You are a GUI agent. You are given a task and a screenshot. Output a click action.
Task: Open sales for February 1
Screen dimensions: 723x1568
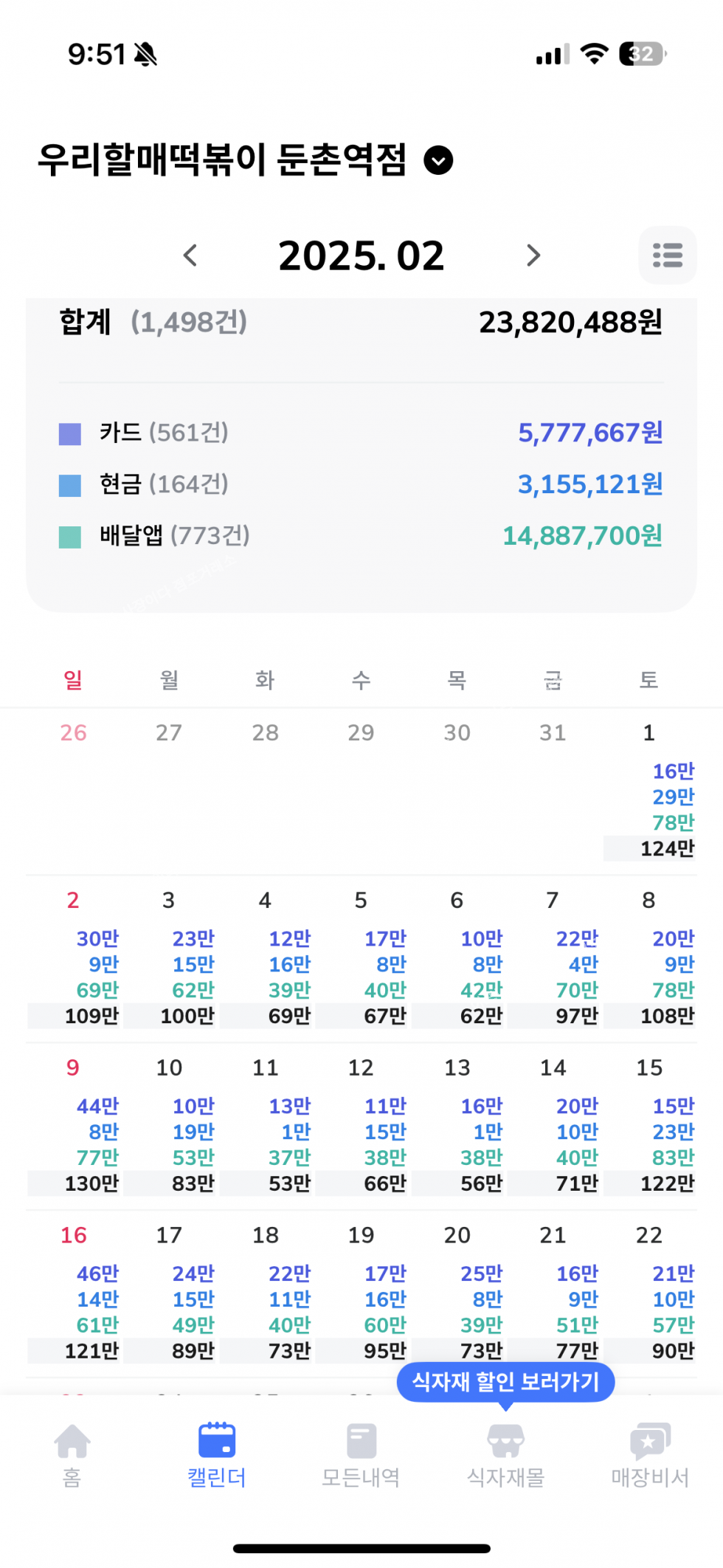(x=649, y=792)
